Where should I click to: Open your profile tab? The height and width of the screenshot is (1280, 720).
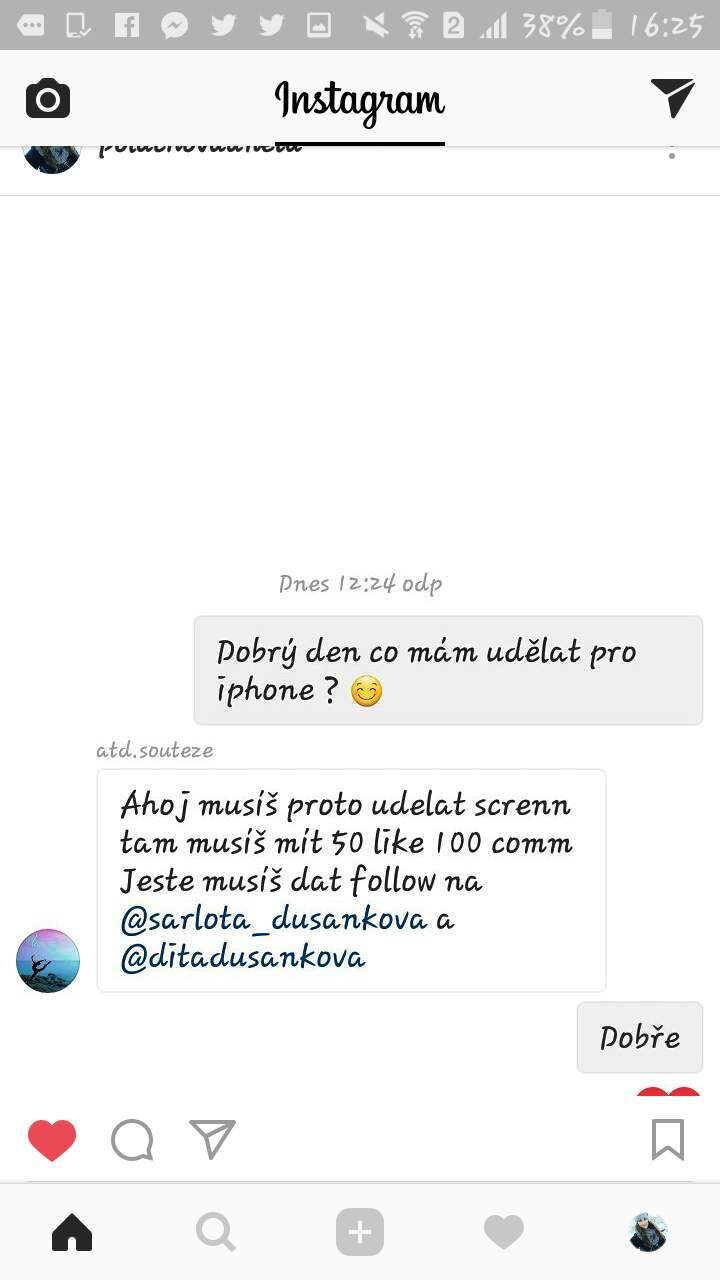(648, 1233)
